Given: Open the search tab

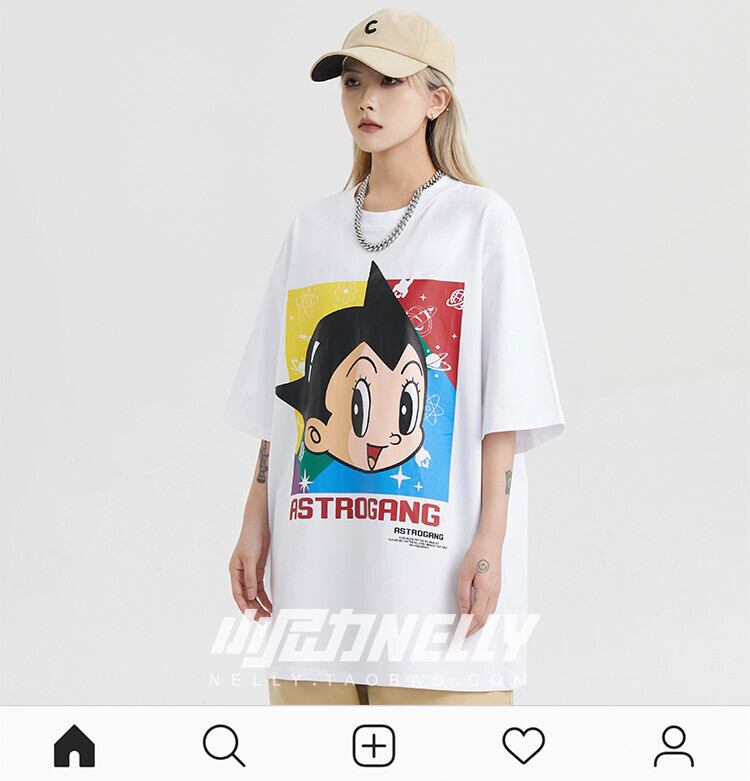Looking at the screenshot, I should point(224,745).
